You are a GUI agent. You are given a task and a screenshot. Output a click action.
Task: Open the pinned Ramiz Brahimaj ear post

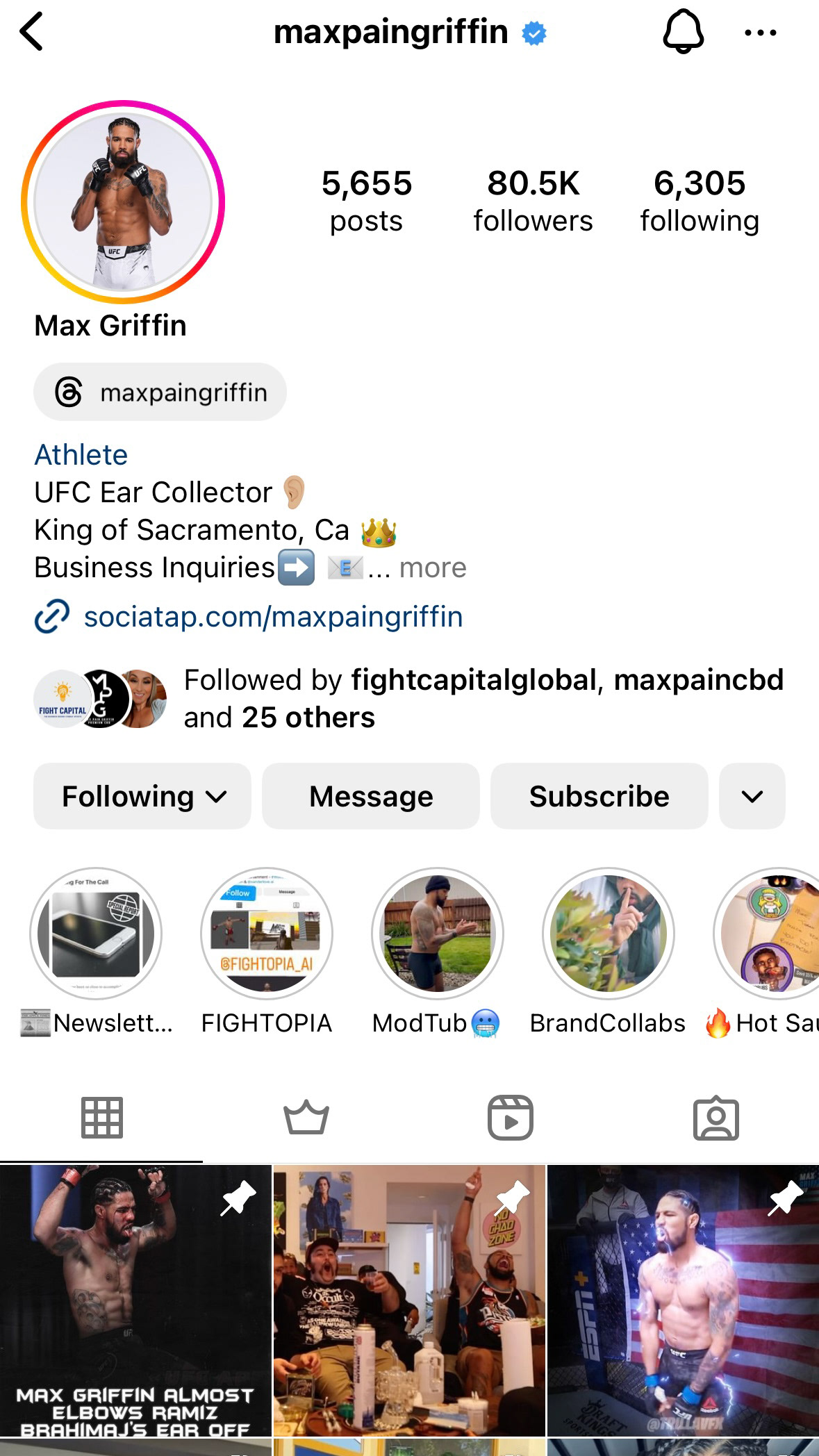(135, 1300)
